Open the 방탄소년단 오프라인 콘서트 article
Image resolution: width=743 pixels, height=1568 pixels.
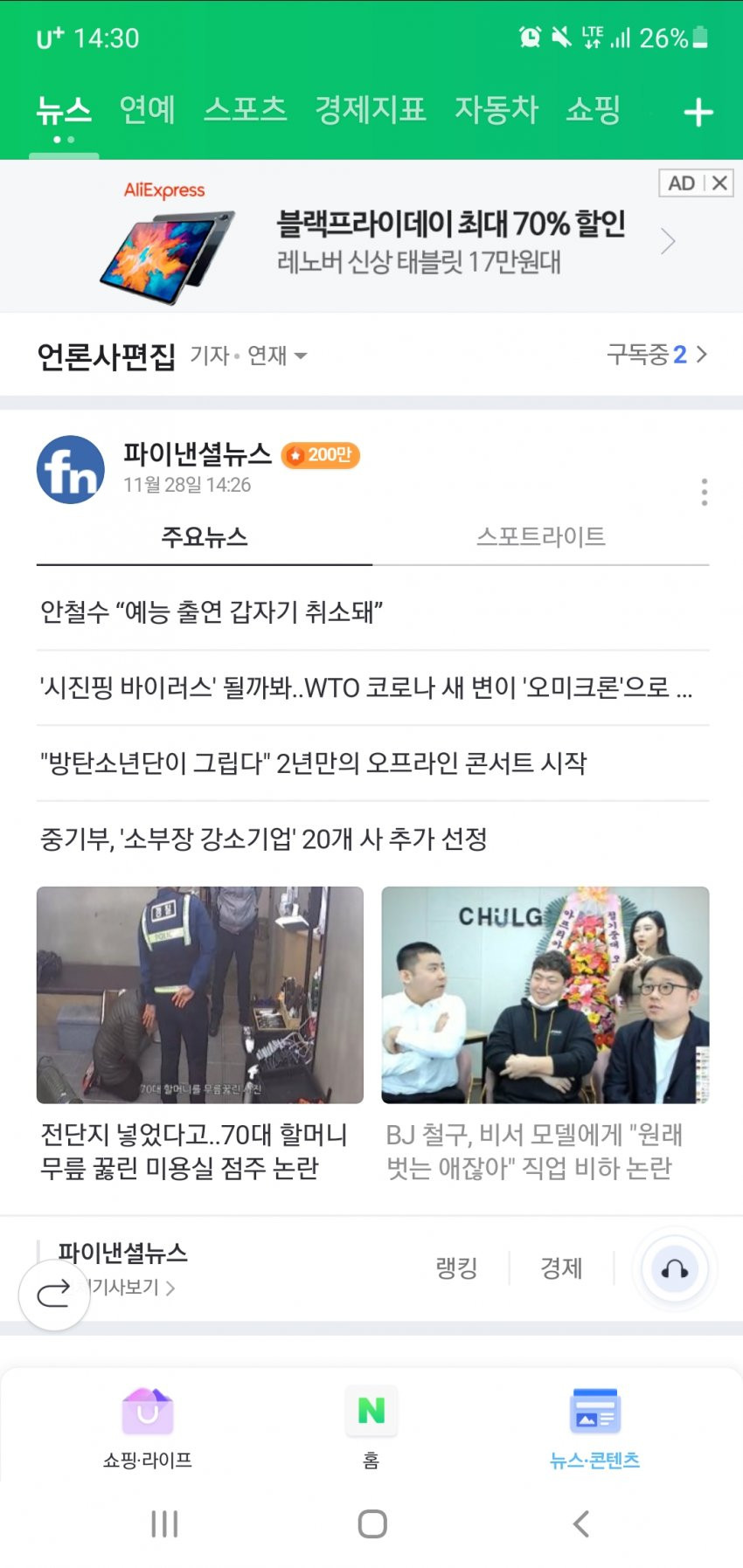click(313, 763)
